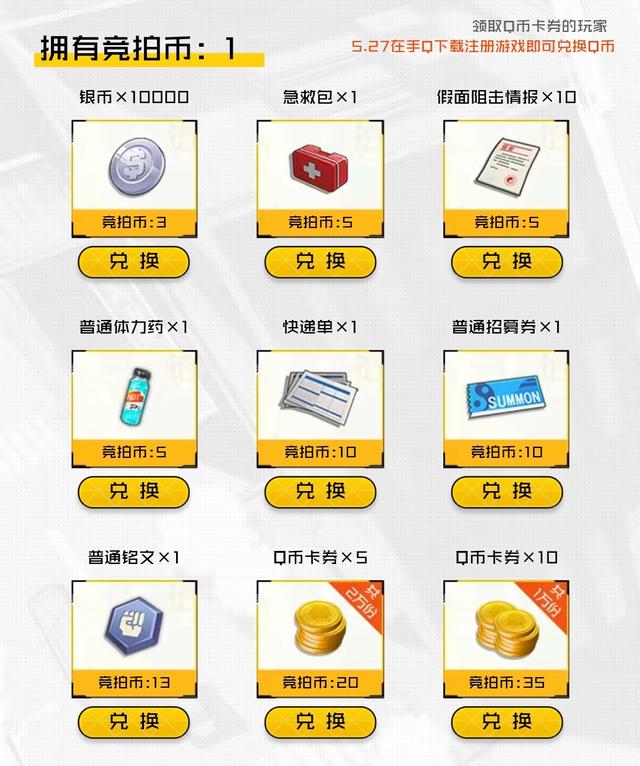Exchange coins for 普通招募券×1
The image size is (640, 766).
tap(506, 492)
